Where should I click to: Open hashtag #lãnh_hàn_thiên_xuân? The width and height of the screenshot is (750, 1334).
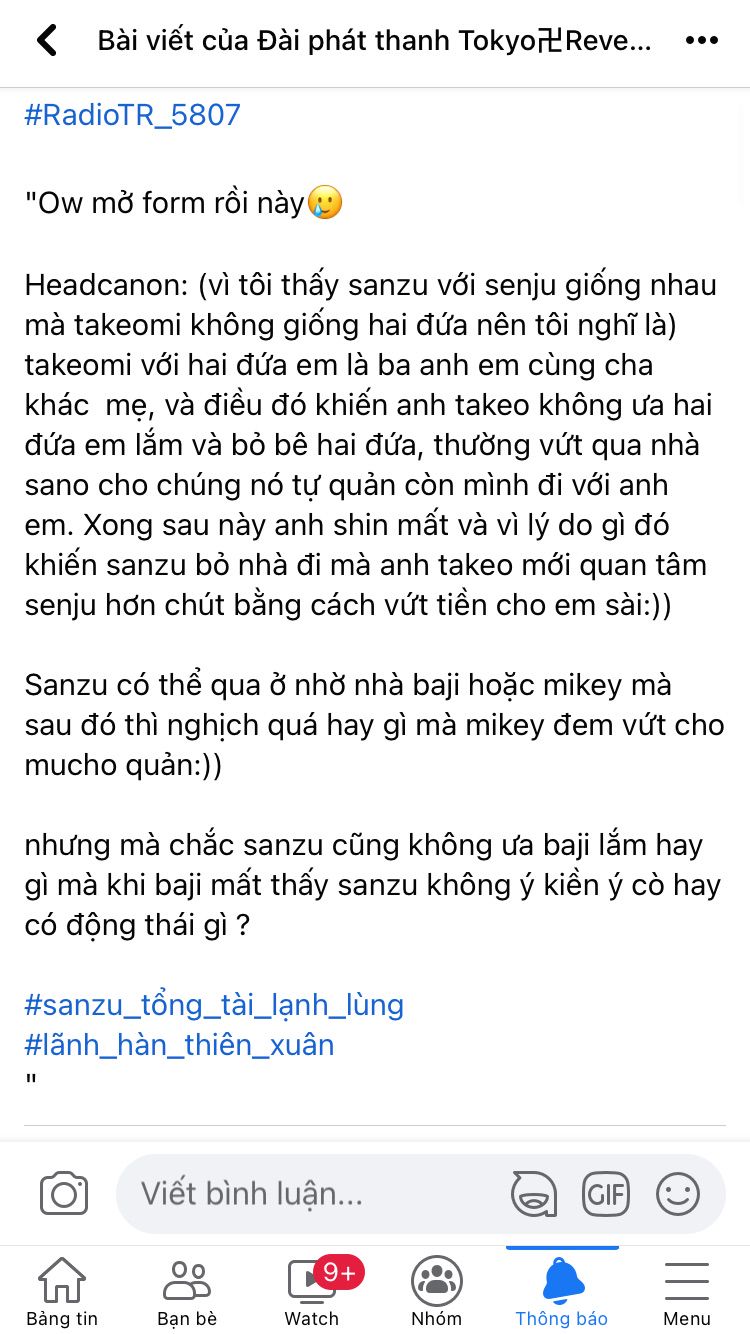(179, 1045)
